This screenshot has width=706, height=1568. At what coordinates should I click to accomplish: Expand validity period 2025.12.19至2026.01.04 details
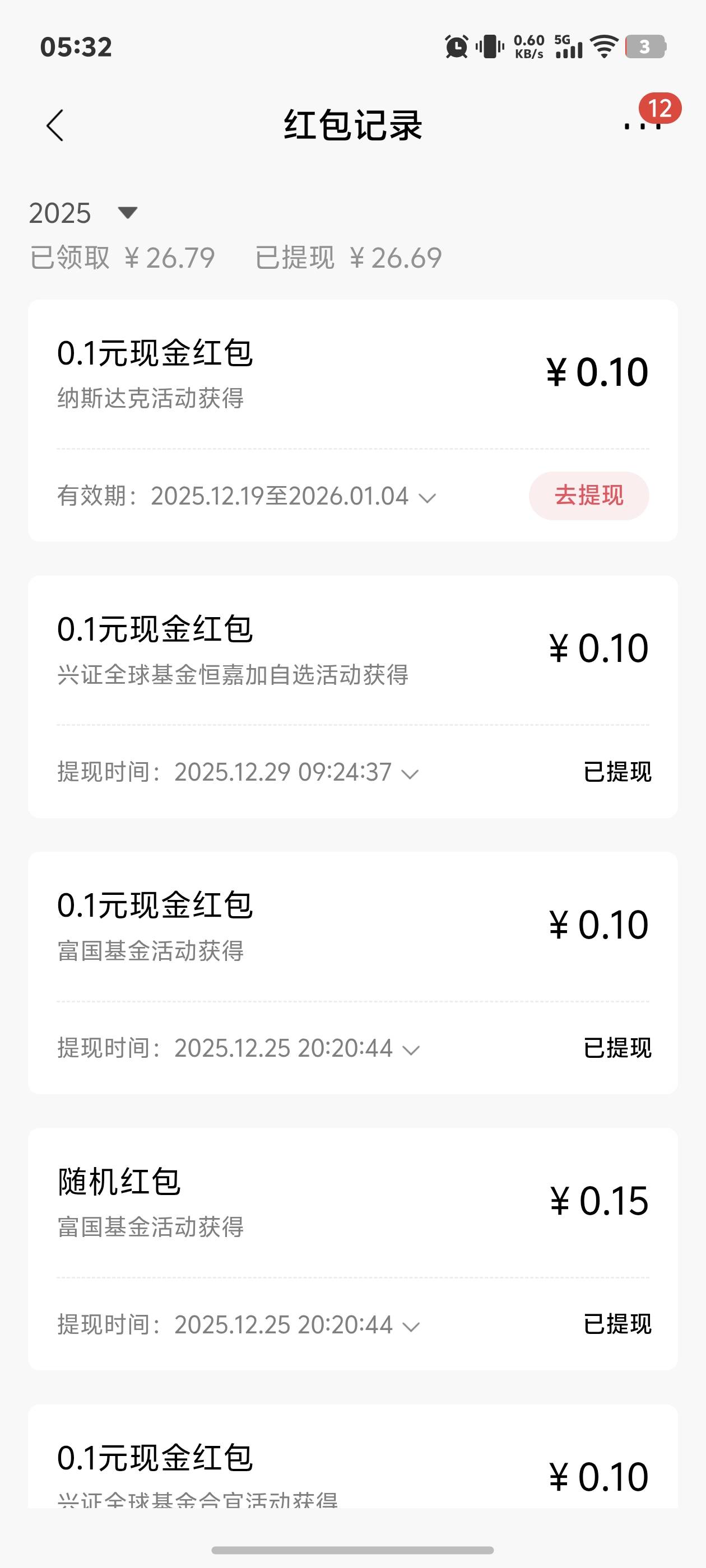[427, 497]
